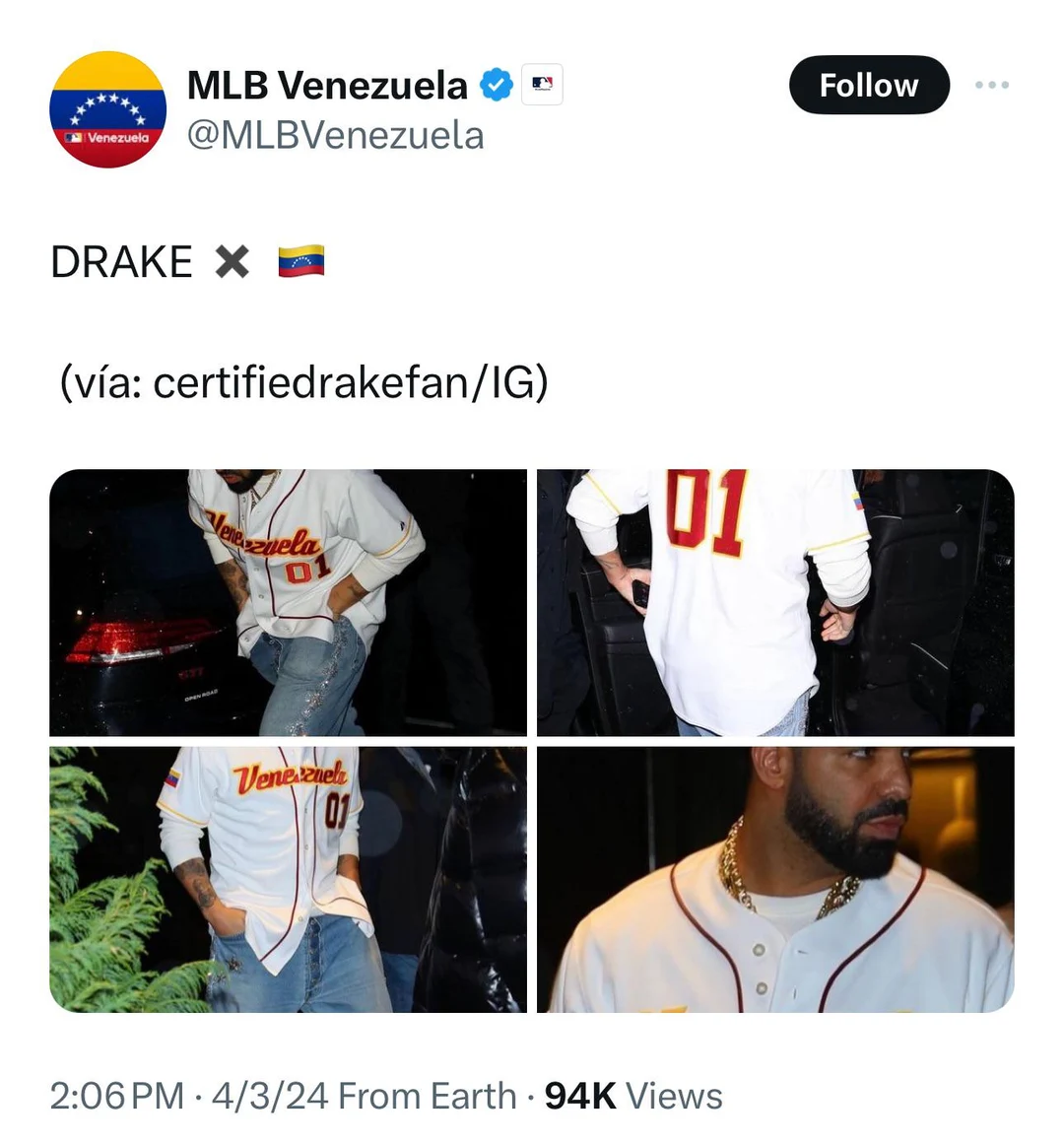Open the photo showing the 01 jersey back
This screenshot has width=1064, height=1144.
(x=774, y=602)
